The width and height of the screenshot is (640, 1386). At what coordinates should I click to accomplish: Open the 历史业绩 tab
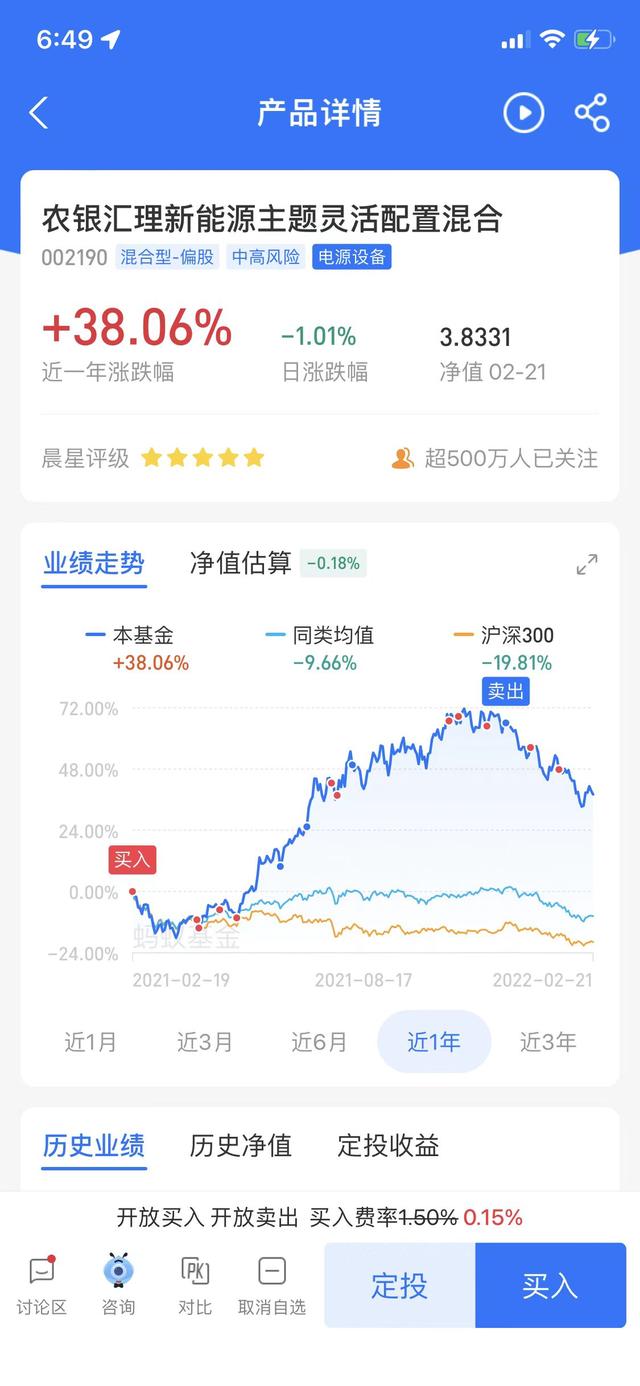(x=94, y=1145)
